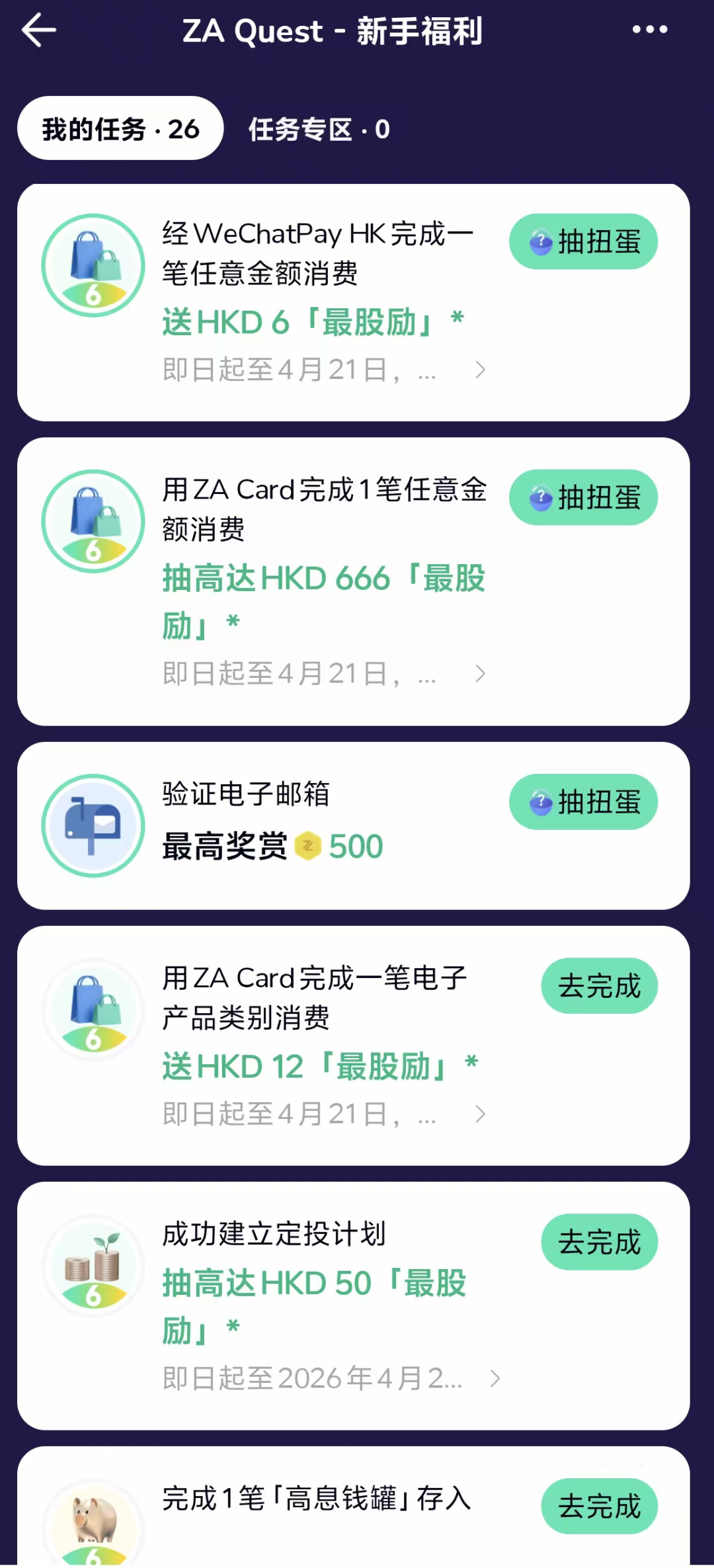Expand the WeChatPay HK task date details

click(480, 370)
